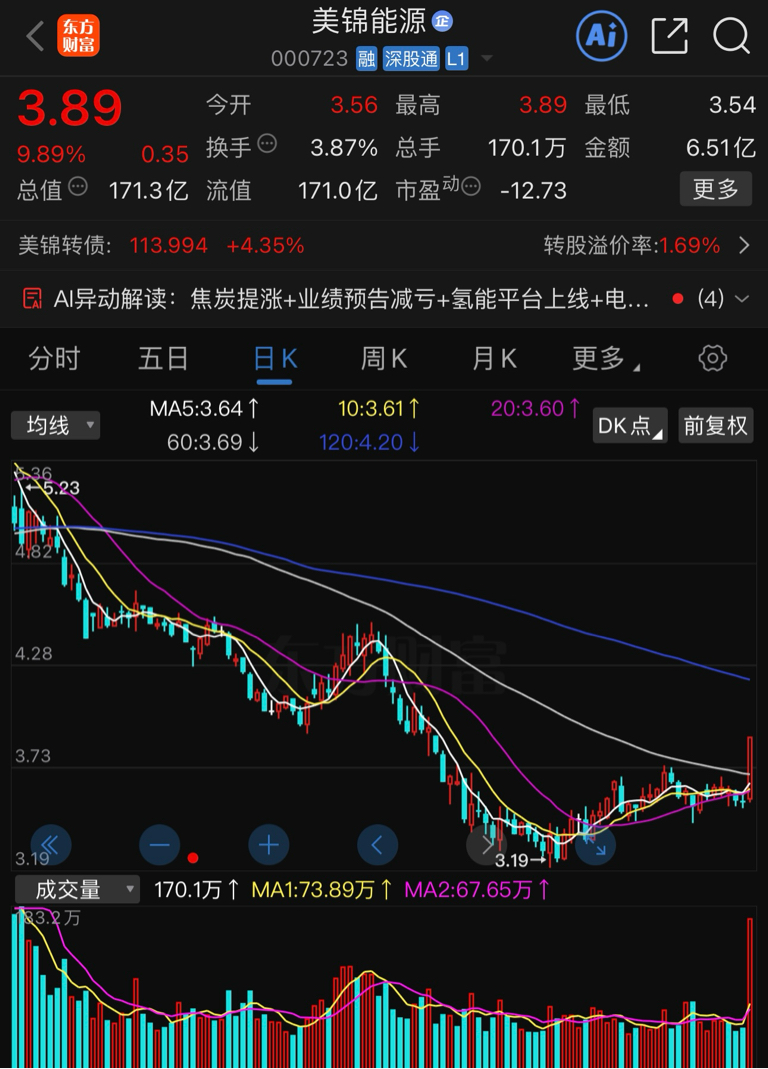Screen dimensions: 768x1069
Task: Go back using the top-left arrow
Action: [35, 35]
